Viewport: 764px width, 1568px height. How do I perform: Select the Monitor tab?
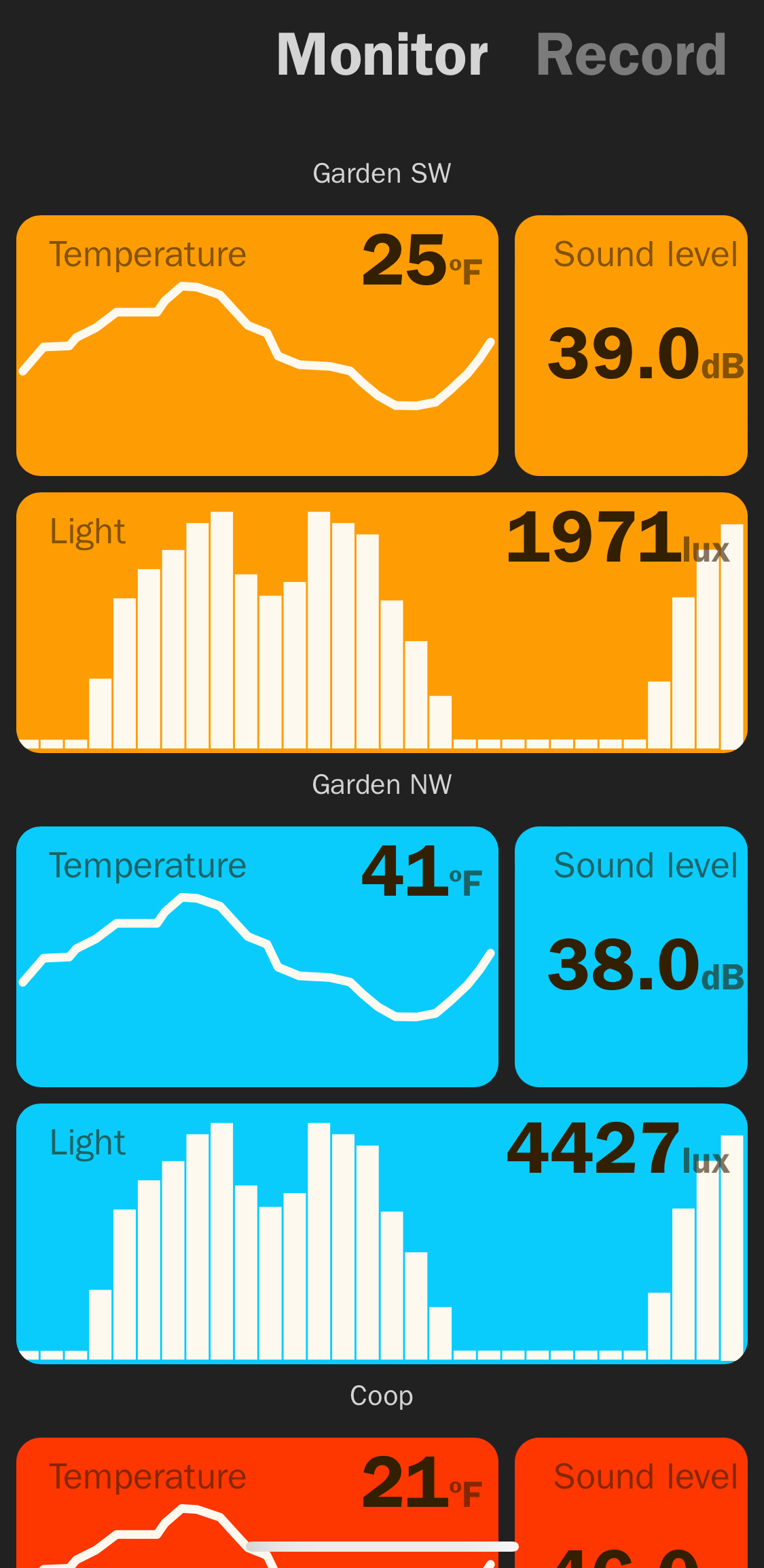pos(382,55)
